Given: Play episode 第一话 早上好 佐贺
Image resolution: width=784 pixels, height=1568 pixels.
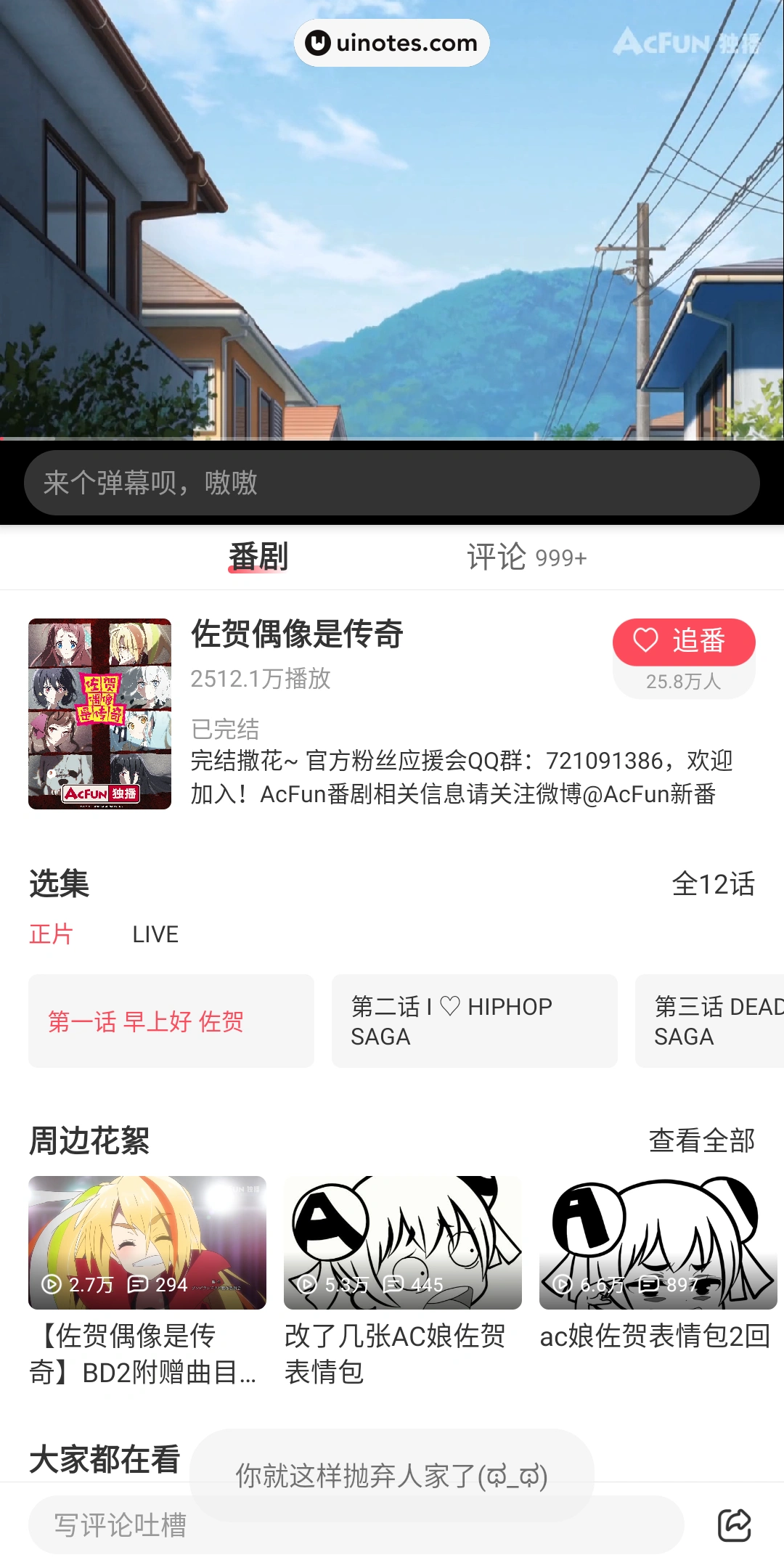Looking at the screenshot, I should (x=171, y=1021).
